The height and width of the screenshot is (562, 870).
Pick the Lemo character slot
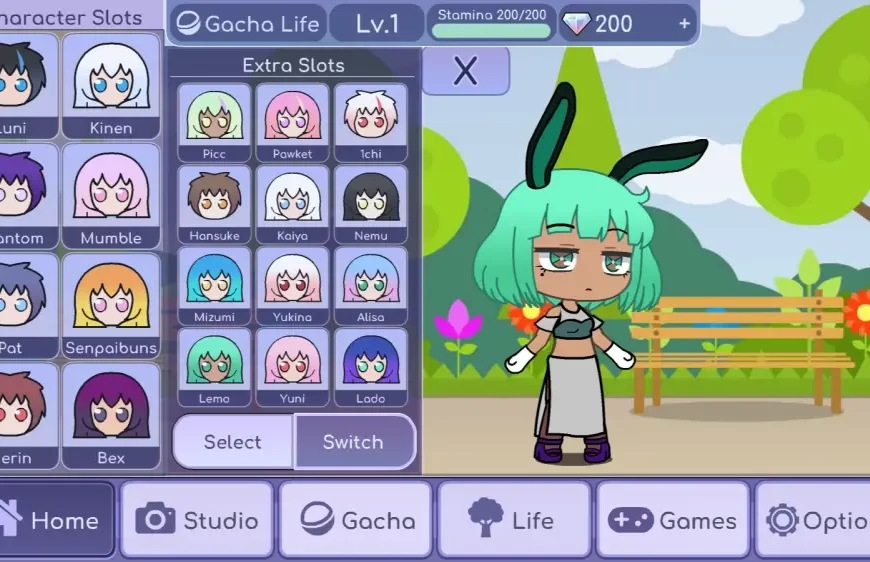[214, 367]
